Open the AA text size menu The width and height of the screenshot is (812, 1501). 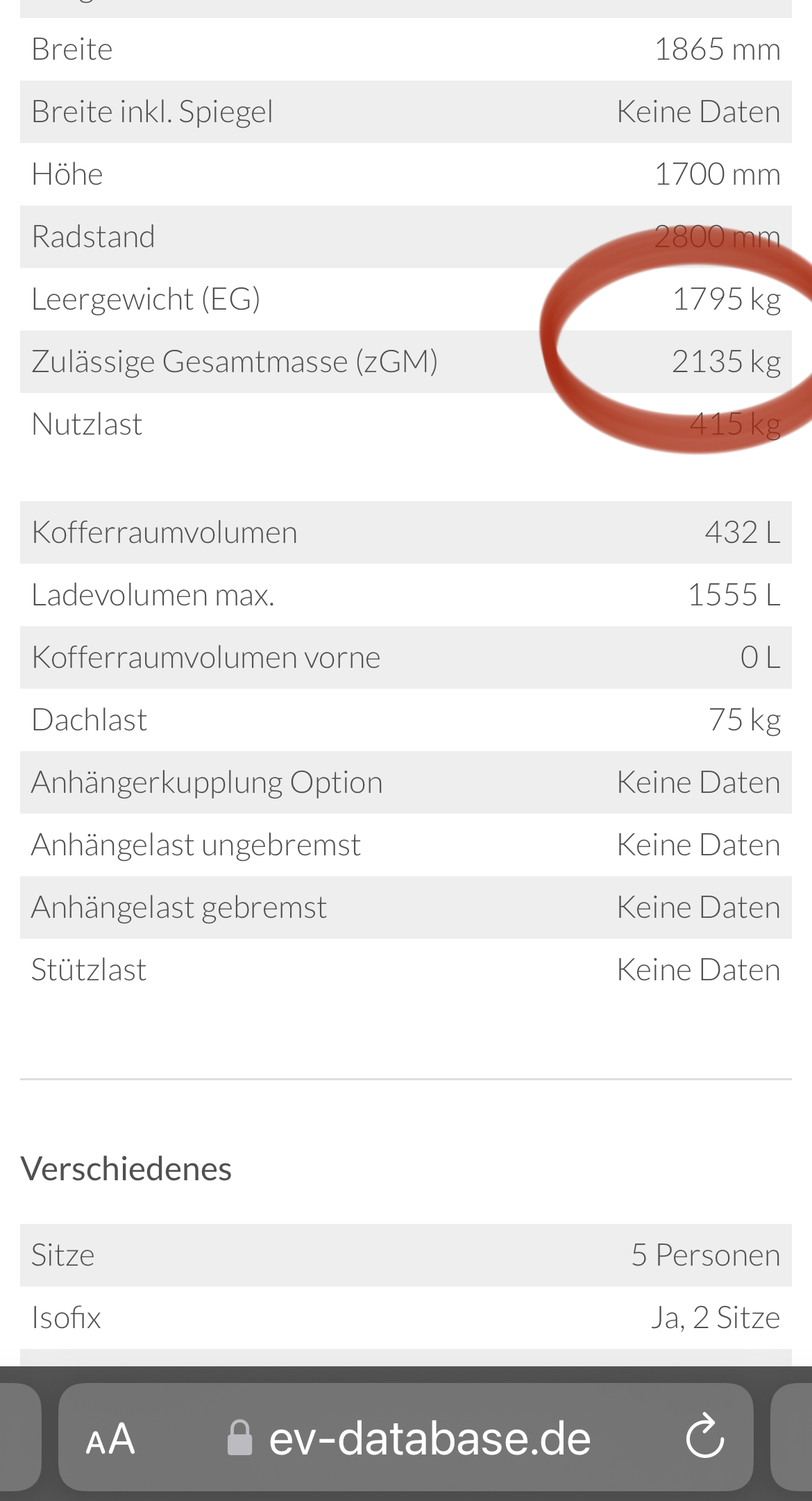[110, 1439]
